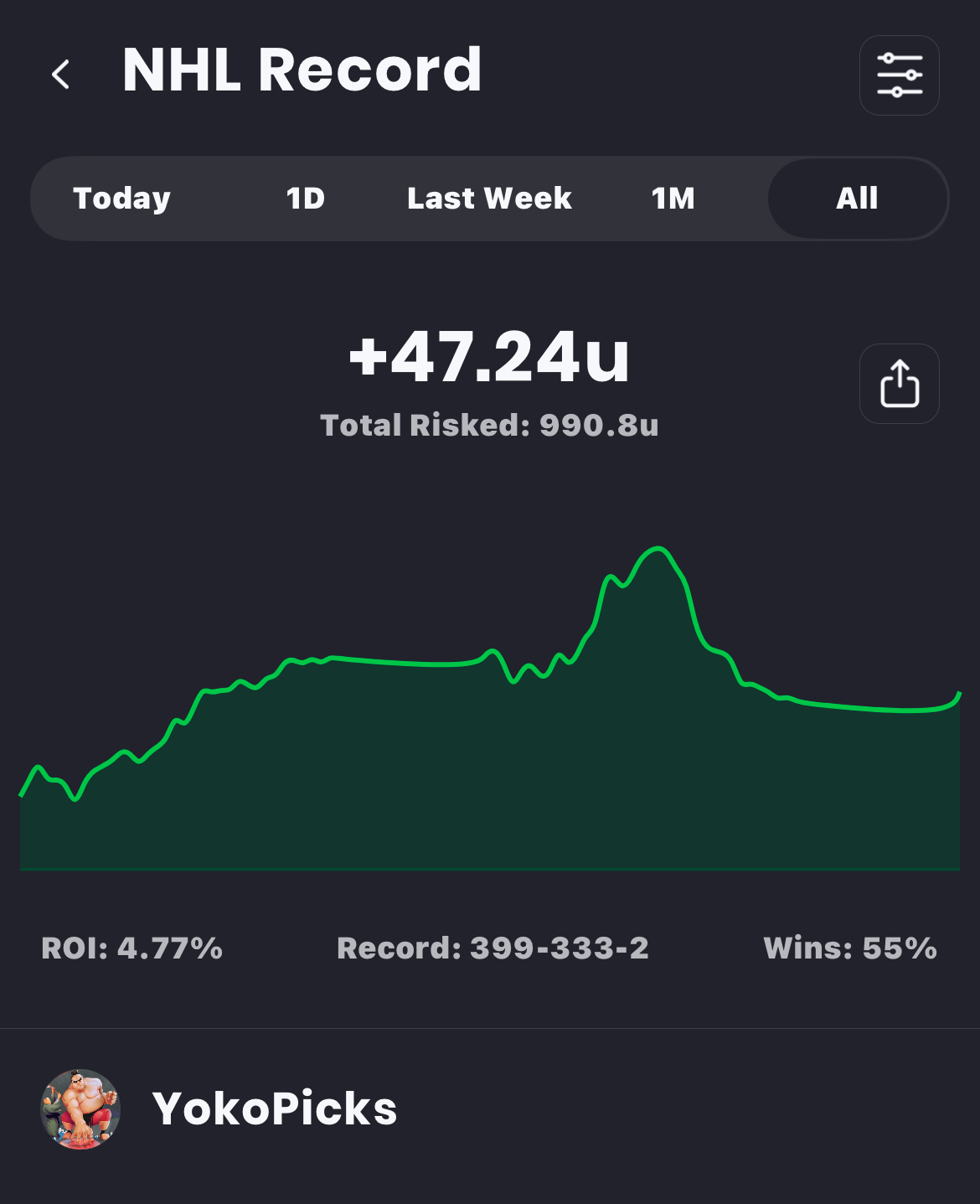Open the YokoPicks profile
The width and height of the screenshot is (980, 1204).
click(274, 1108)
